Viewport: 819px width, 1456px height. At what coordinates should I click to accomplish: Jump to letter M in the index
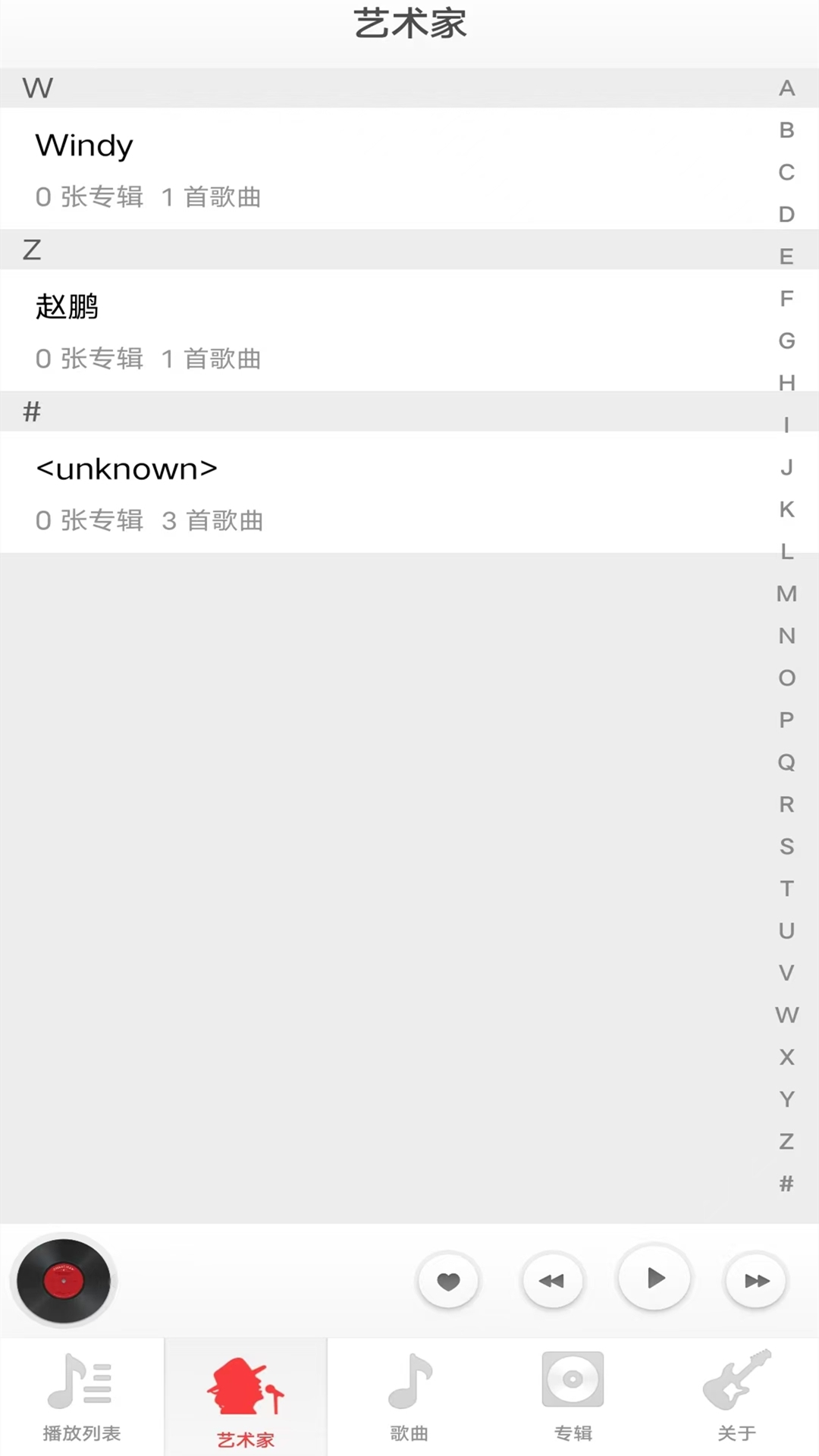click(786, 594)
